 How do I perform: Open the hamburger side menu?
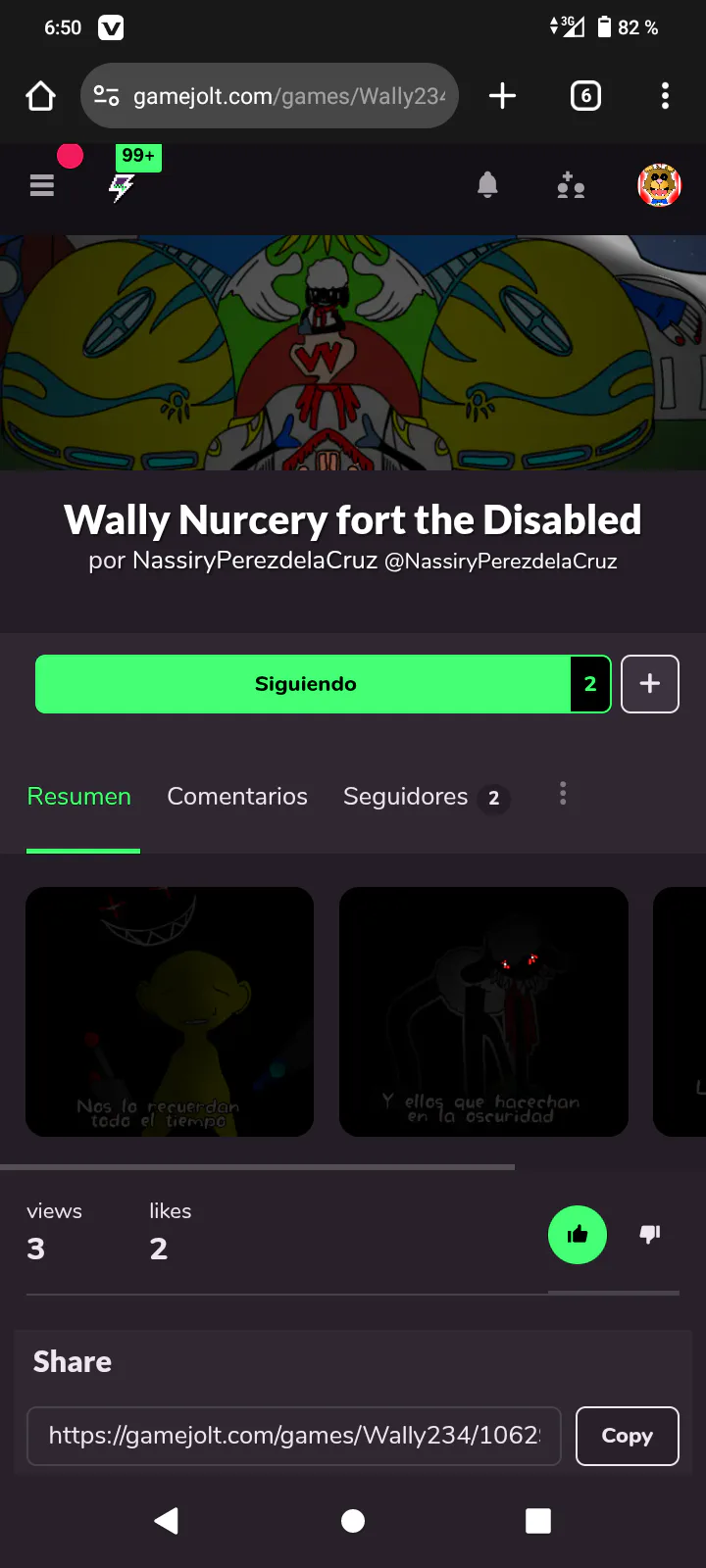click(42, 185)
